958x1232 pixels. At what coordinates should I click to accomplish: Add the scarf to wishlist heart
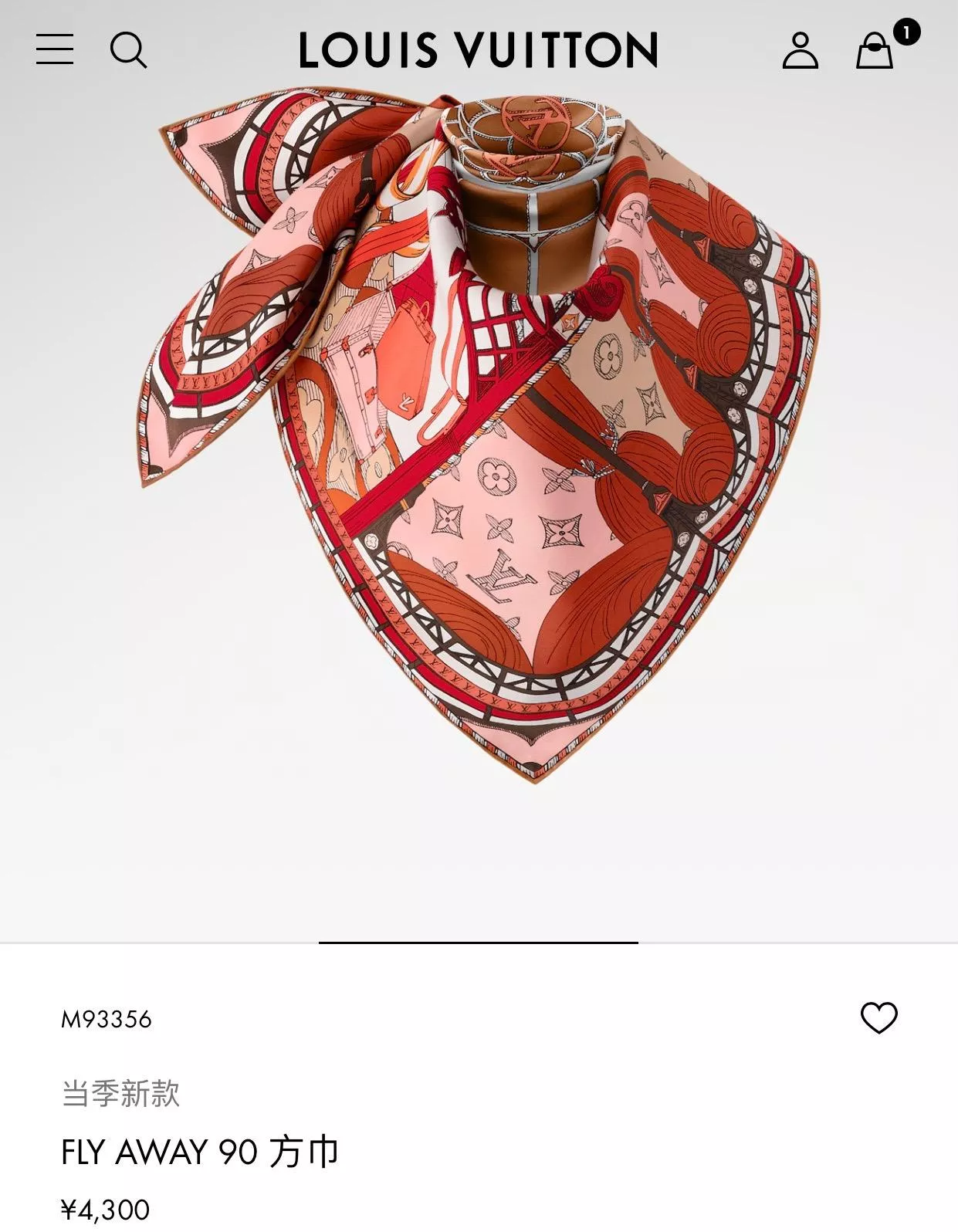[x=878, y=1017]
